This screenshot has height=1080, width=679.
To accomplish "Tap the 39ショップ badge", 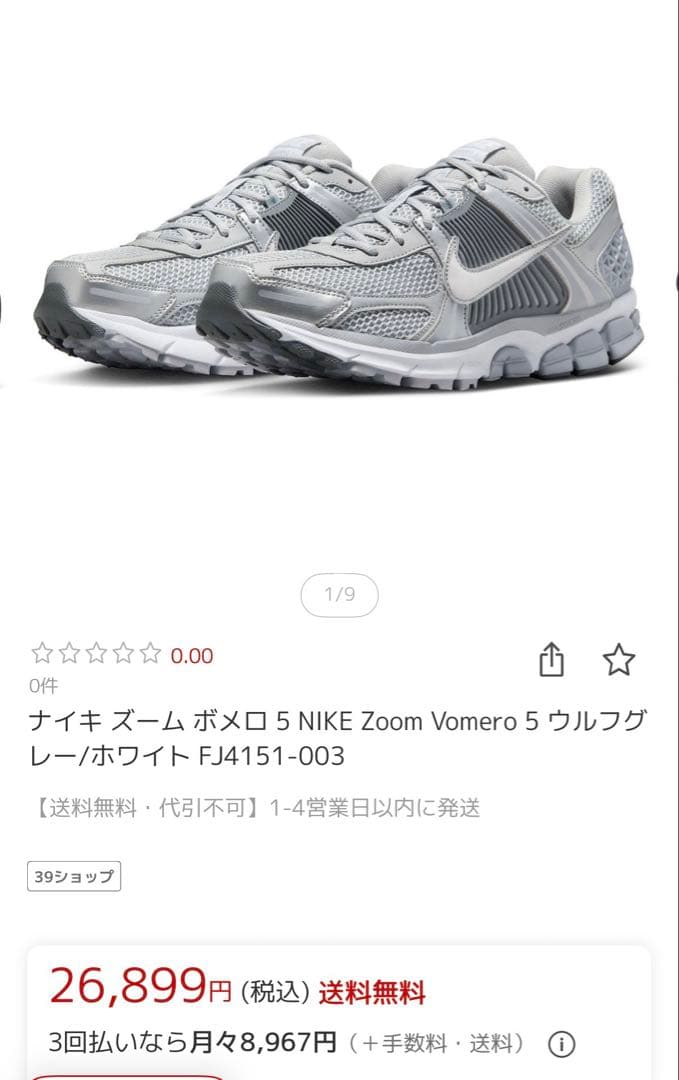I will tap(74, 877).
